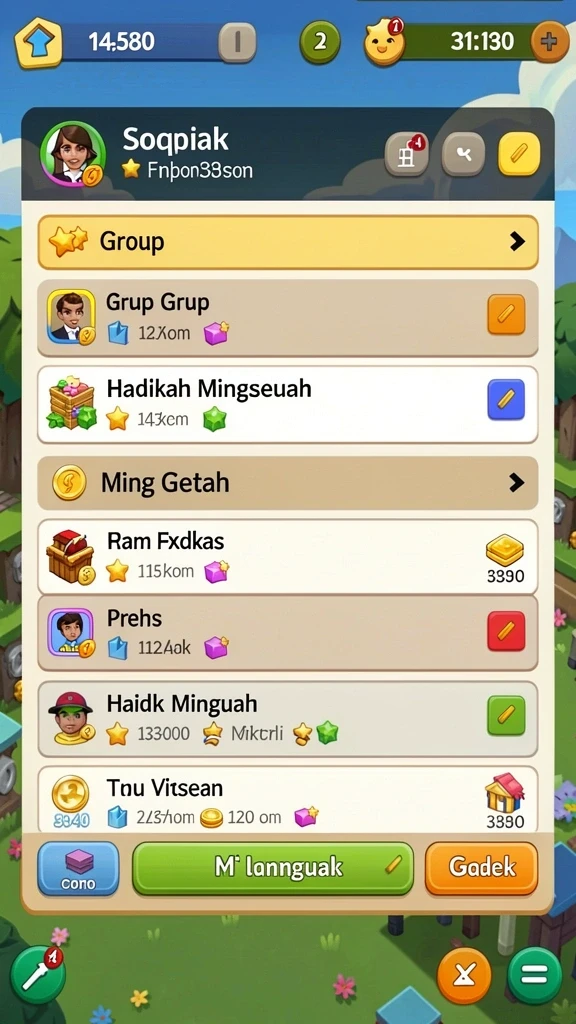The height and width of the screenshot is (1024, 576).
Task: Open the grid icon with red badge
Action: coord(406,155)
